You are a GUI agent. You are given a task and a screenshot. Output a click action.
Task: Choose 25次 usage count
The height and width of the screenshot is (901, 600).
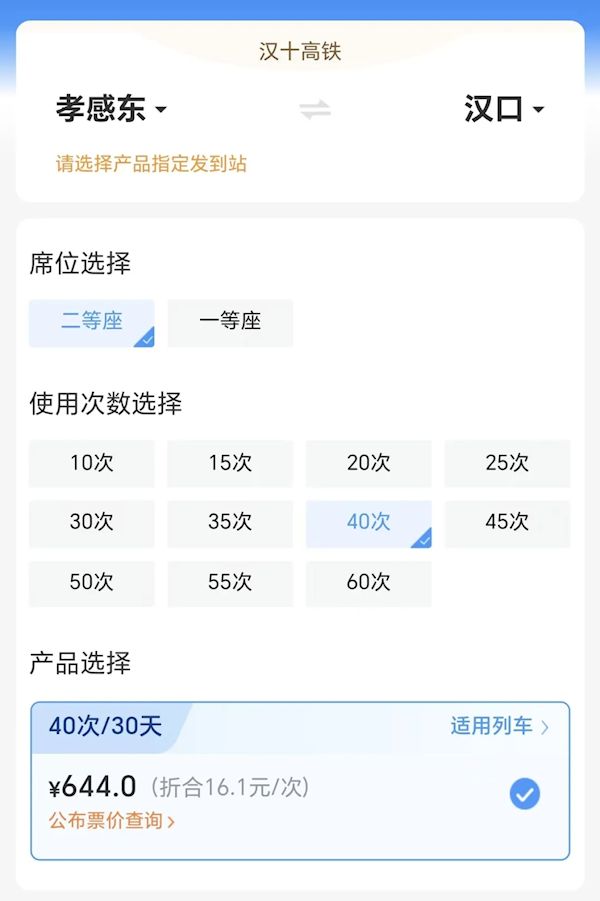pos(507,463)
